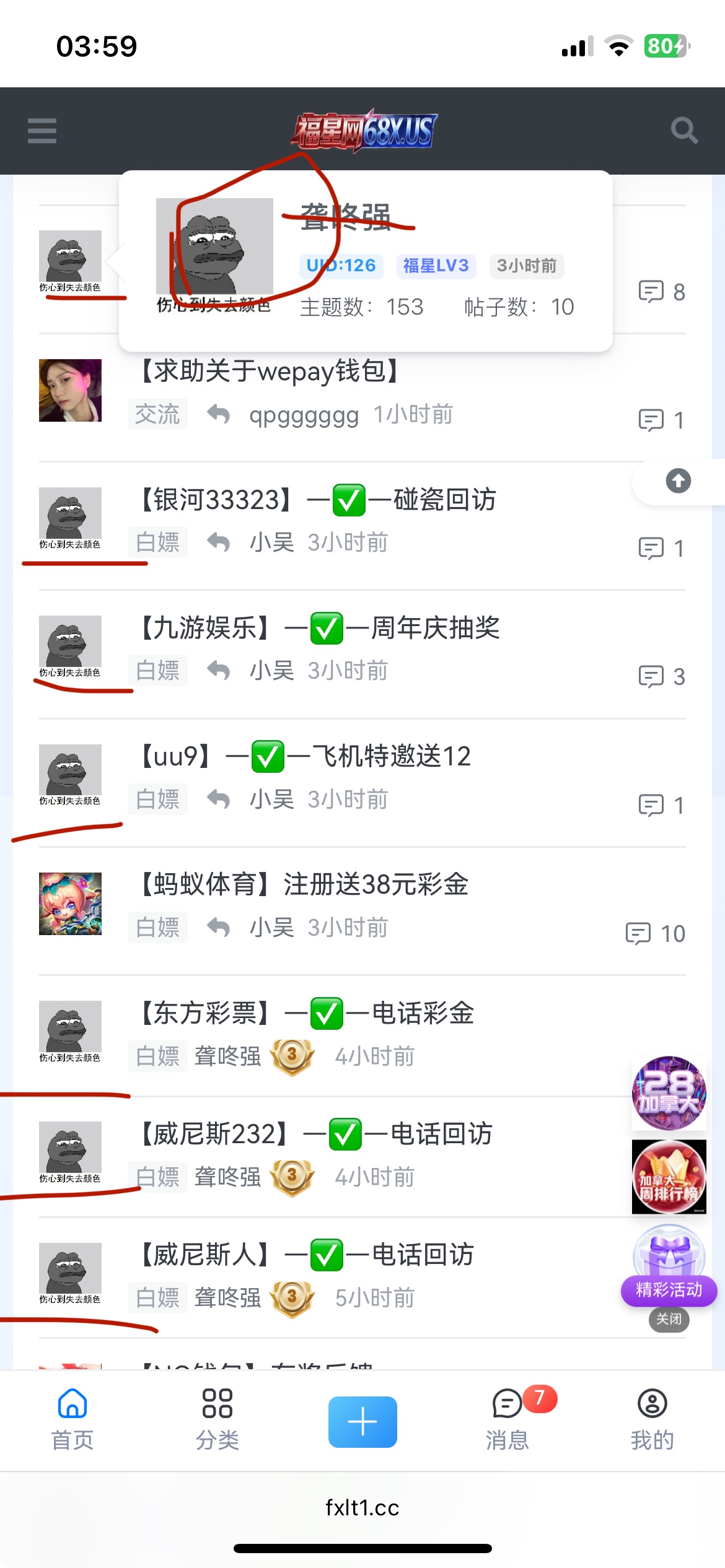Open 【威尼斯232】 电话回访 thread
This screenshot has width=725, height=1568.
pos(317,1134)
